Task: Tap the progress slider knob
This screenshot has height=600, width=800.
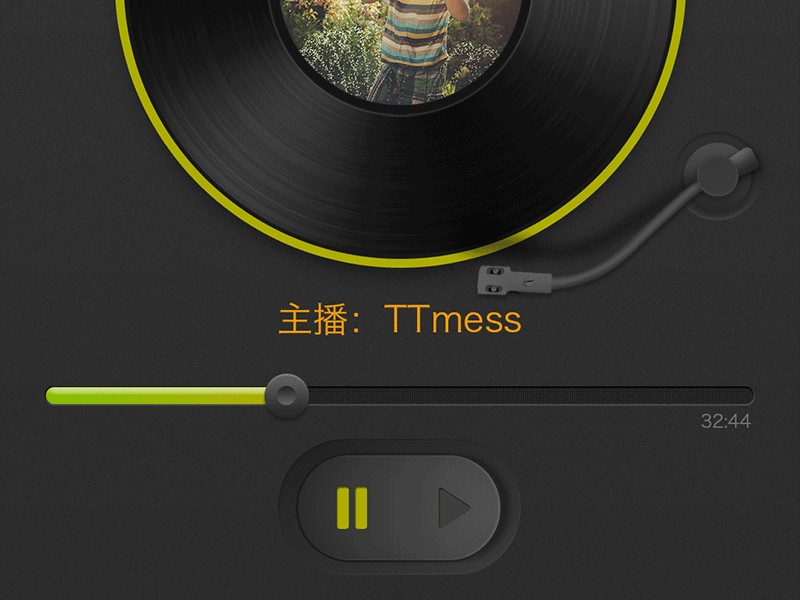Action: tap(287, 395)
